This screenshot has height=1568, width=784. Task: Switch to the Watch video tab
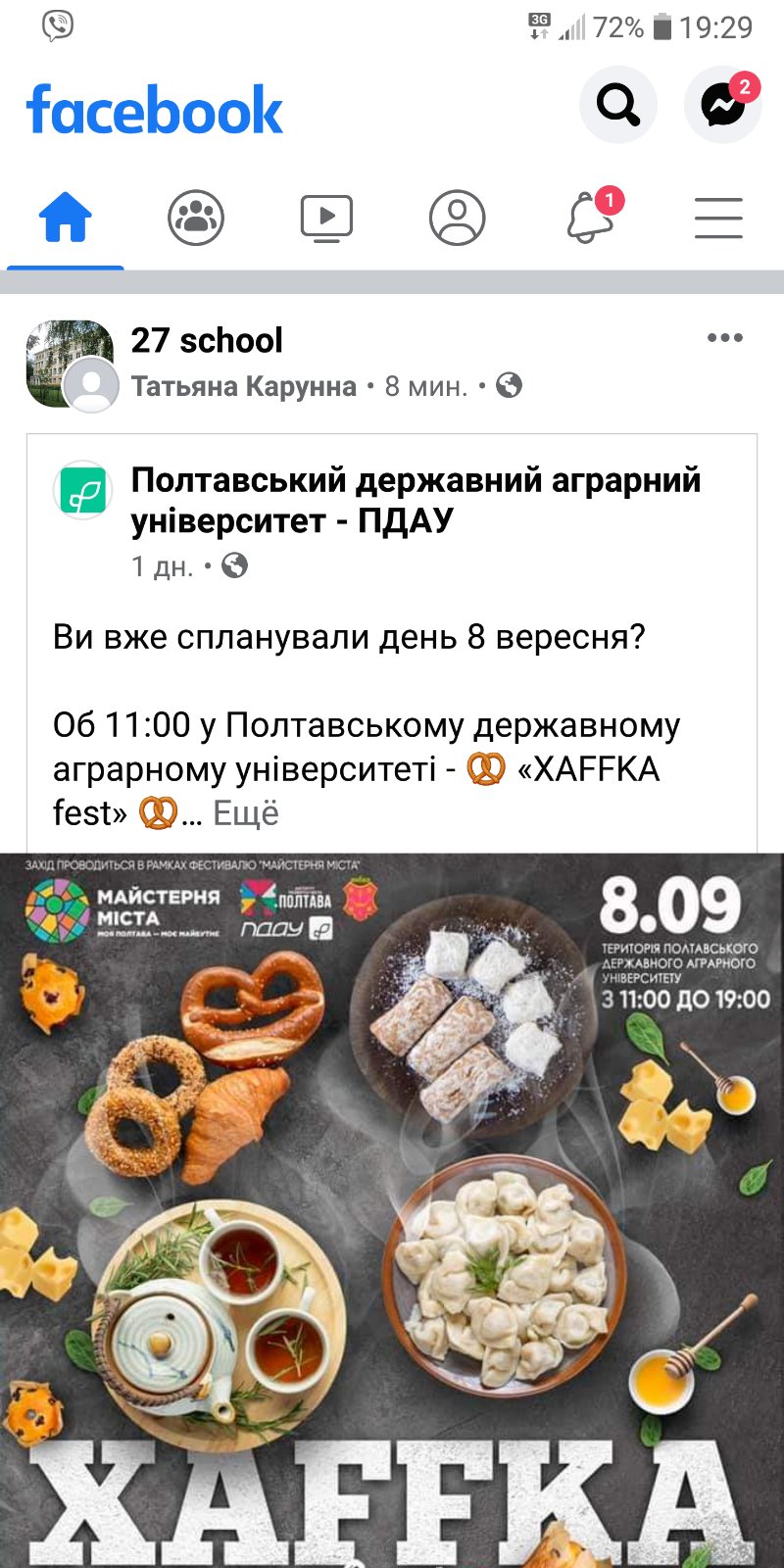[326, 218]
